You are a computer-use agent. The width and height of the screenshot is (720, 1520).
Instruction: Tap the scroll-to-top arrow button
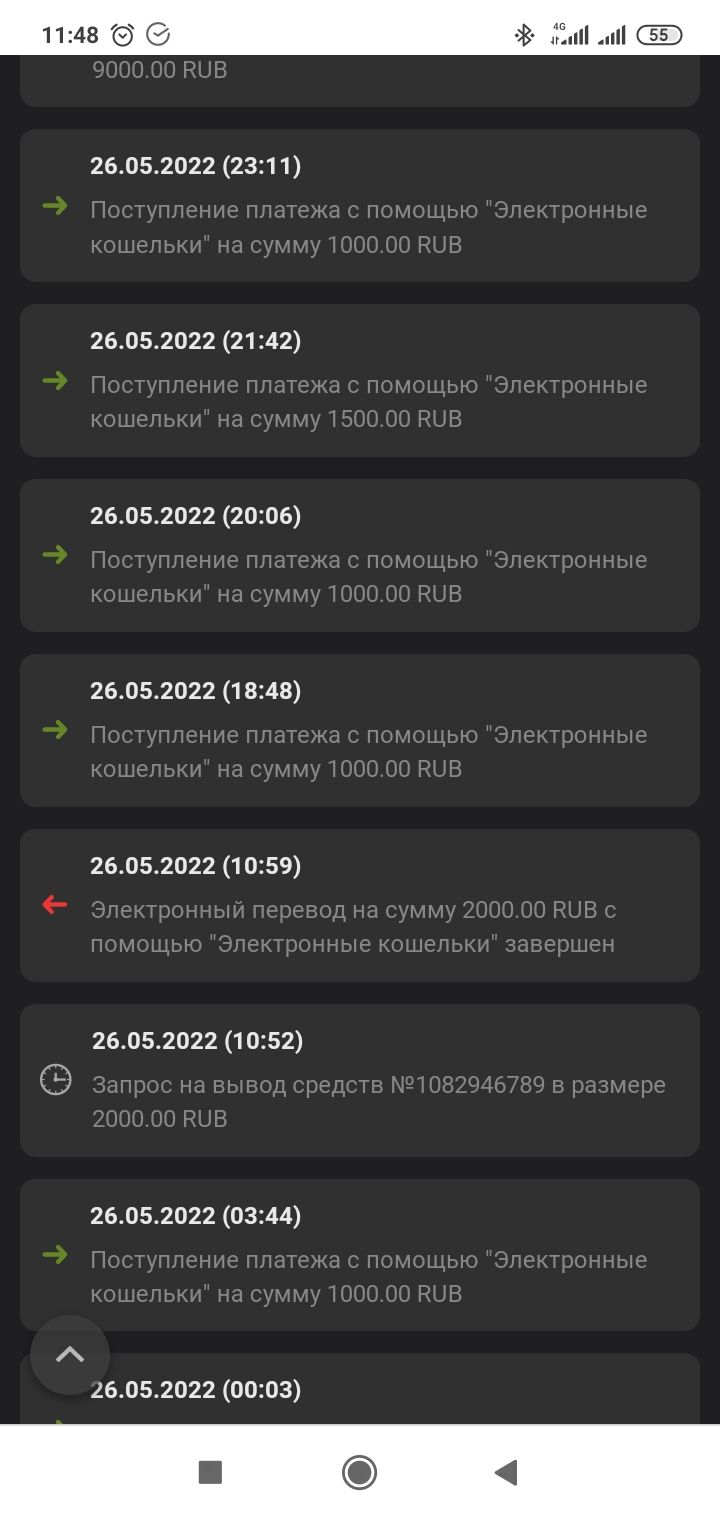tap(70, 1355)
